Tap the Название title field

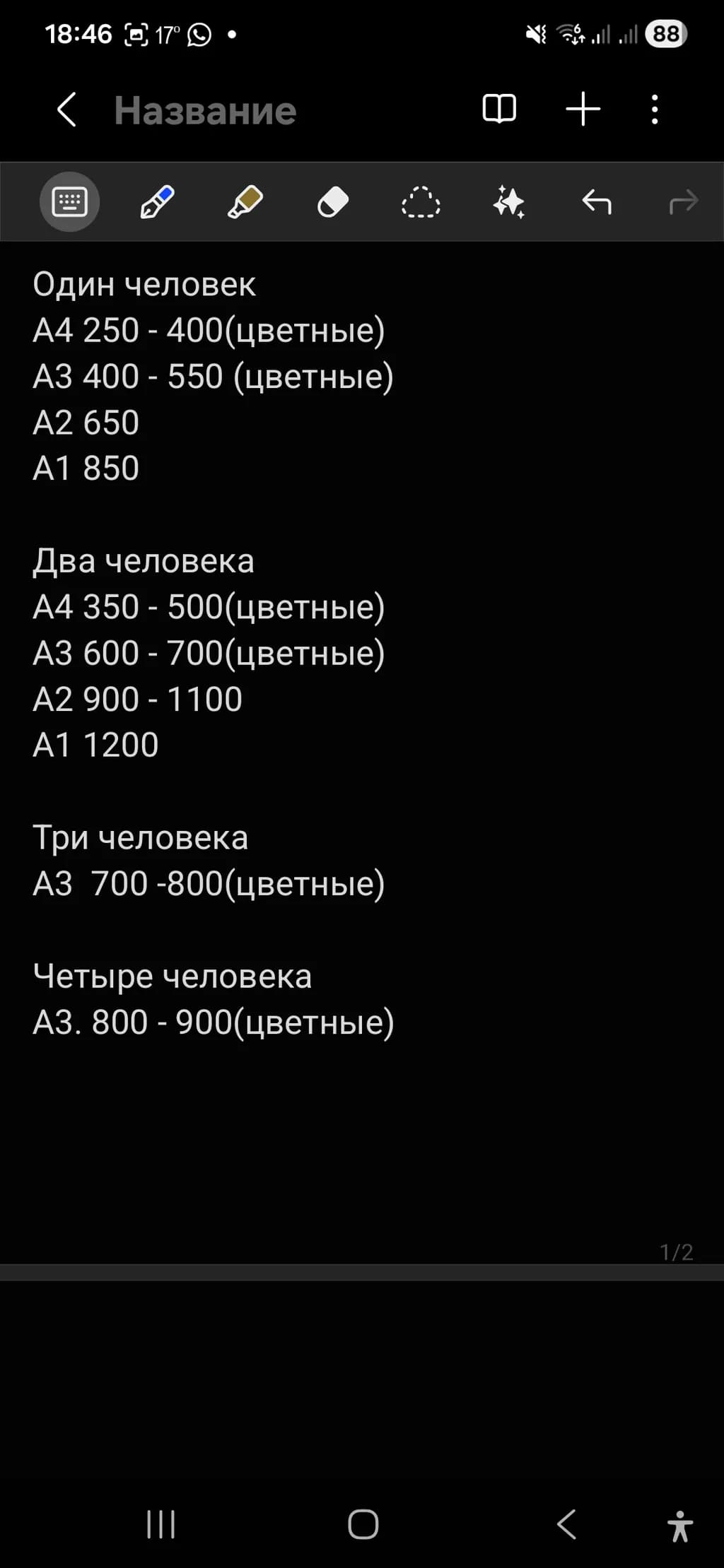point(205,110)
